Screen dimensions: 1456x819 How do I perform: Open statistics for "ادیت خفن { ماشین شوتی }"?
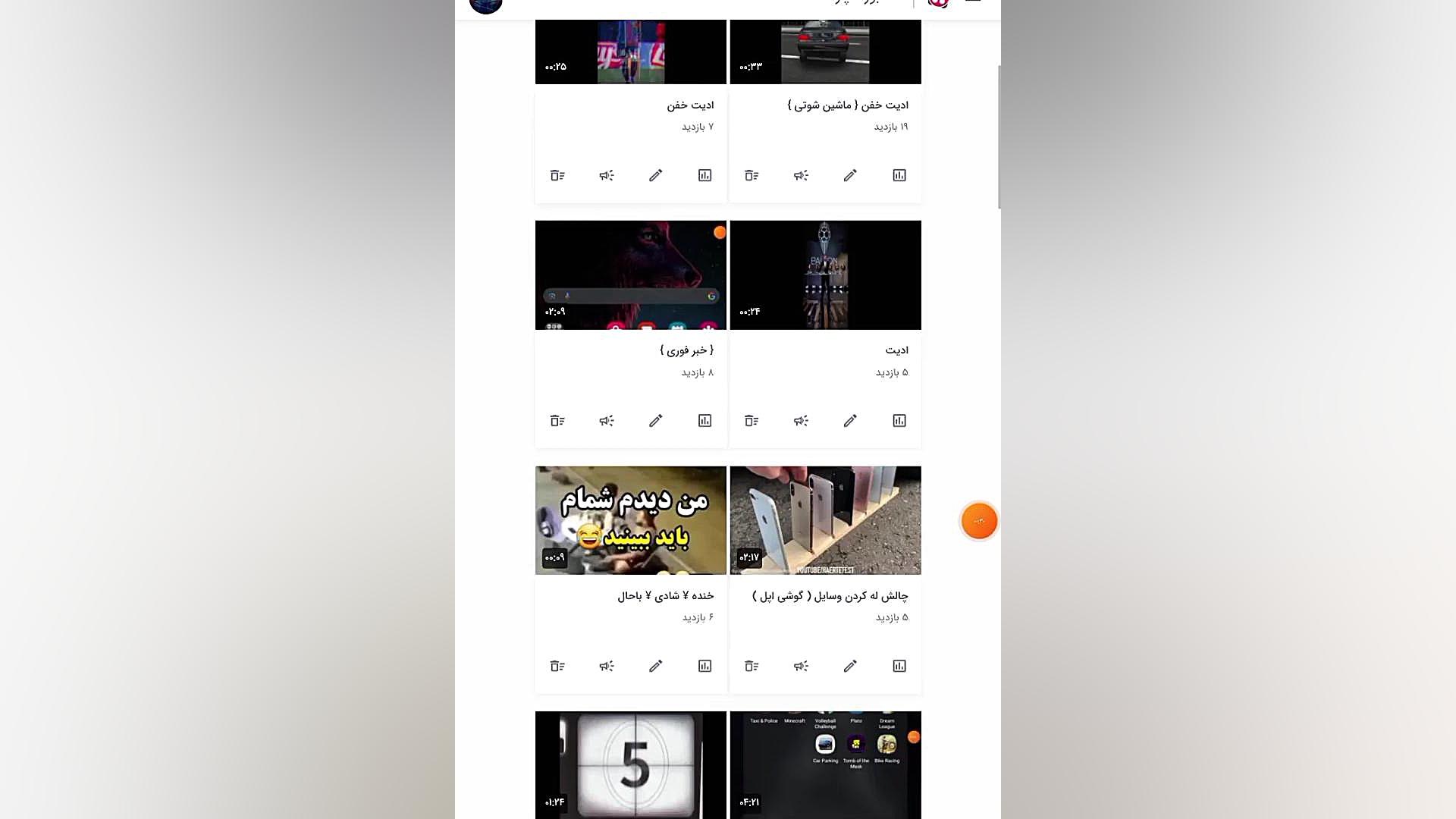point(899,175)
